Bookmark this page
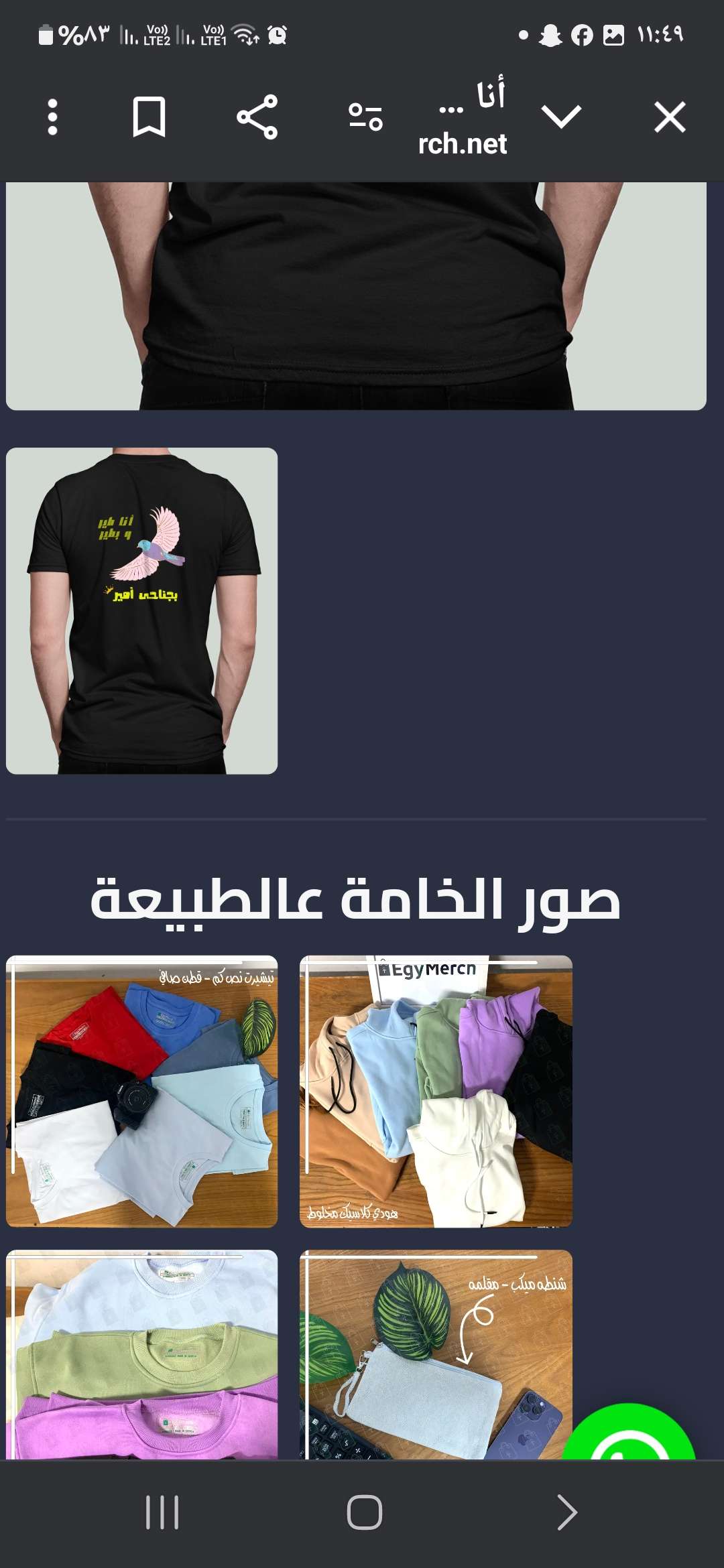The image size is (724, 1568). click(x=149, y=117)
